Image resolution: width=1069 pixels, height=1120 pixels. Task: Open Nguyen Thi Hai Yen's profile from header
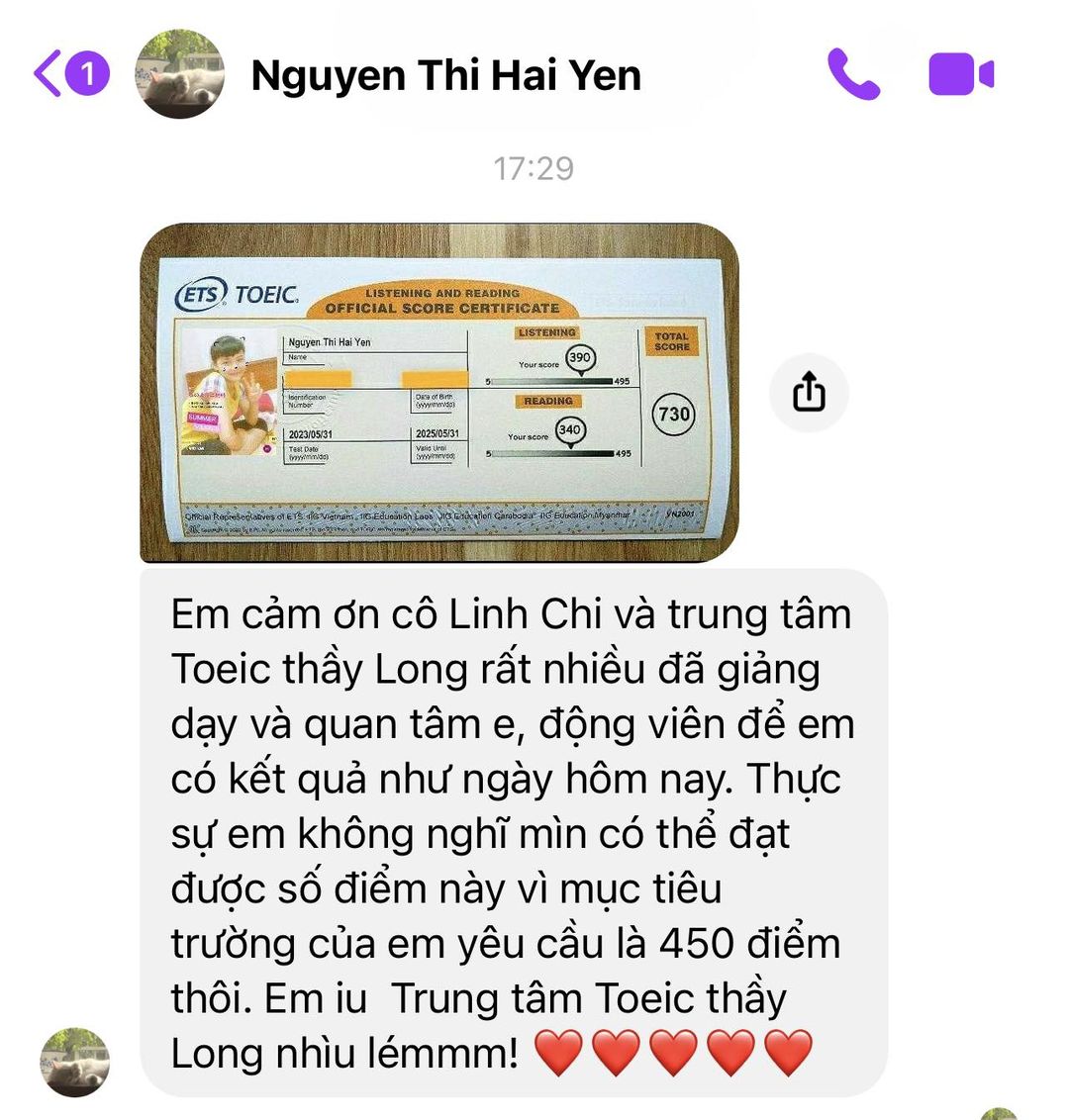point(445,75)
